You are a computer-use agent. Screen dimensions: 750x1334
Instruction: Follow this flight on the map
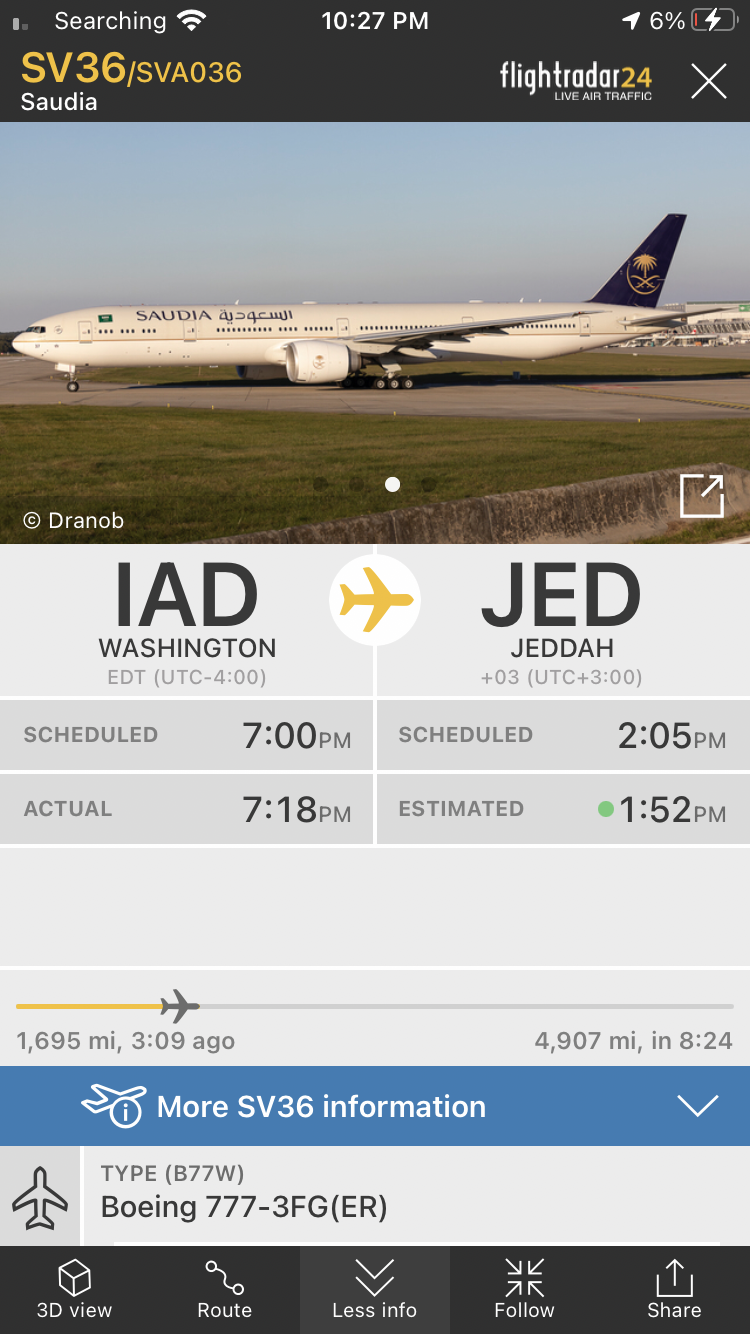(x=524, y=1290)
